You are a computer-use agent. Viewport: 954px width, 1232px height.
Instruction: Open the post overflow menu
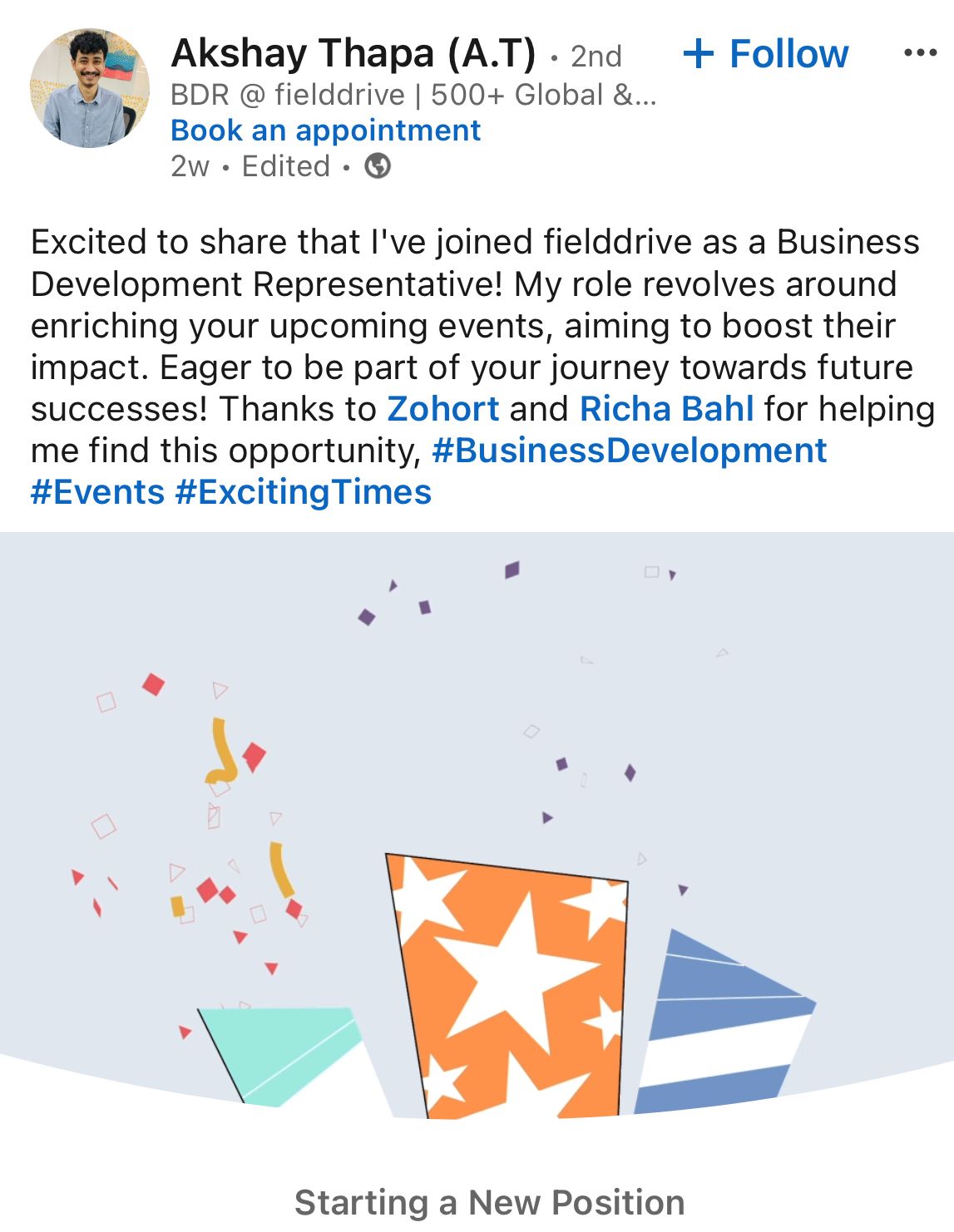(920, 53)
